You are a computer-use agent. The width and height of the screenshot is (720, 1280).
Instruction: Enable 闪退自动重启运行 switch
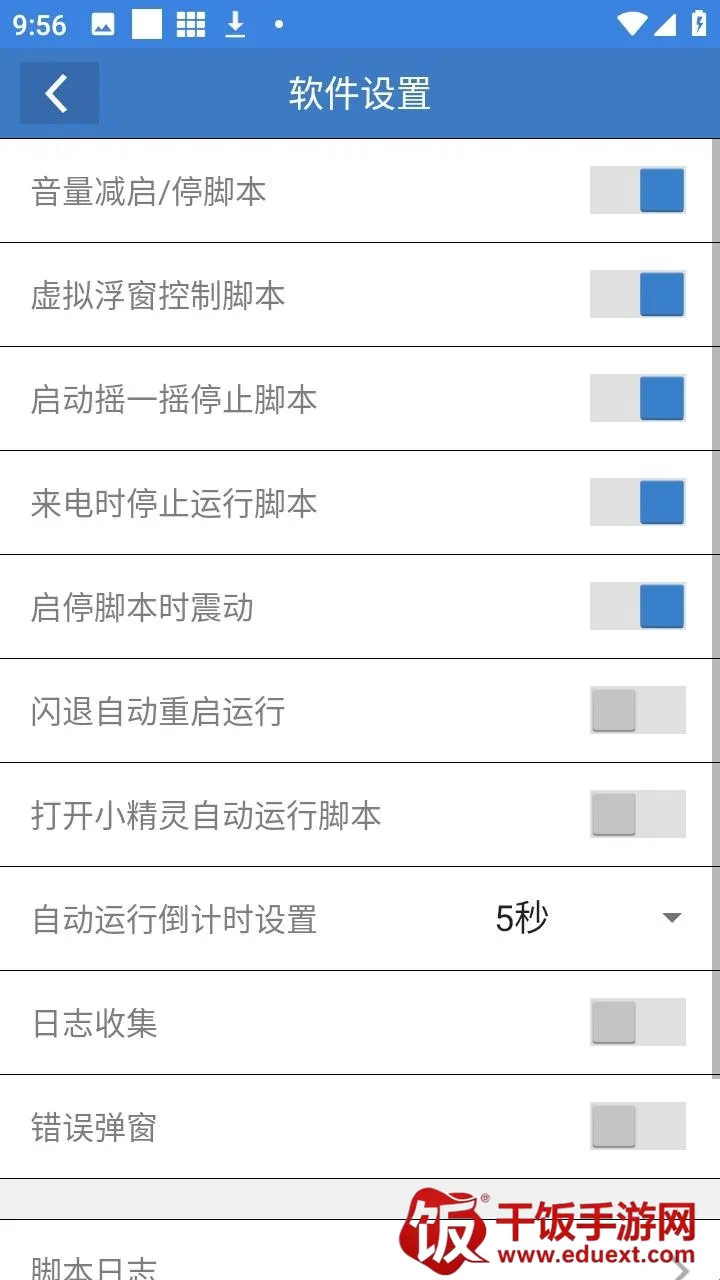tap(637, 711)
